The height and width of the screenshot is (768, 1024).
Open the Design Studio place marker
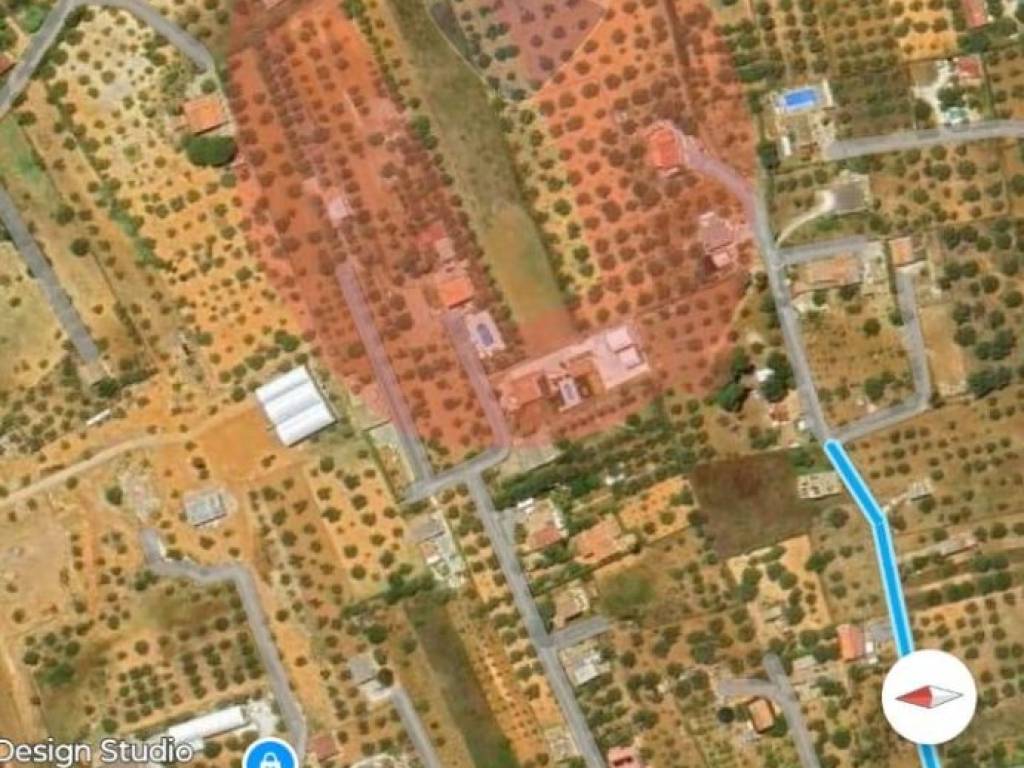pos(269,756)
